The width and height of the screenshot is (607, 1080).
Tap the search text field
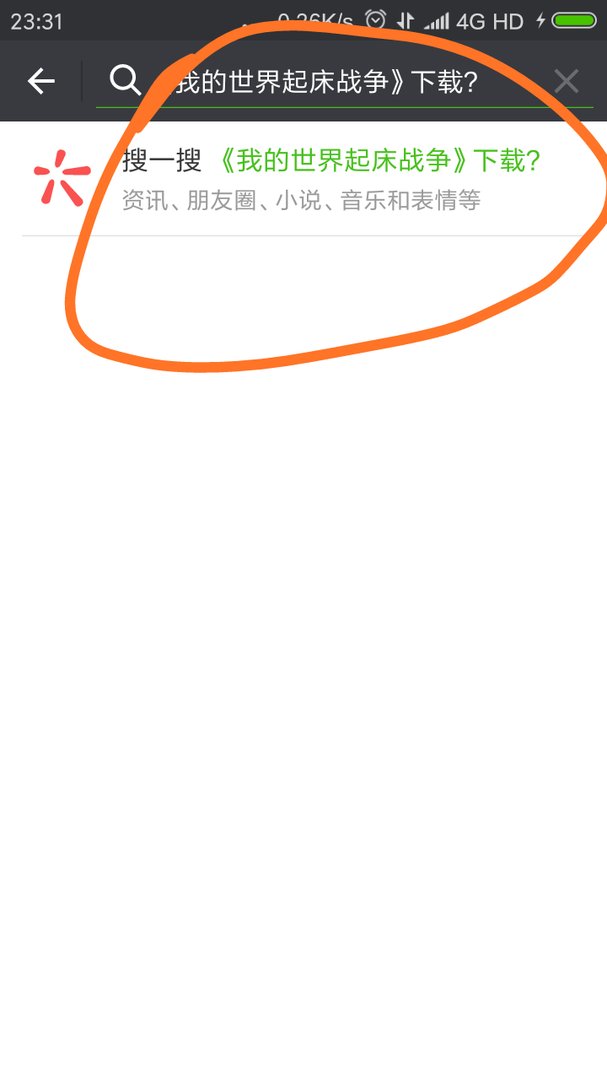coord(330,82)
